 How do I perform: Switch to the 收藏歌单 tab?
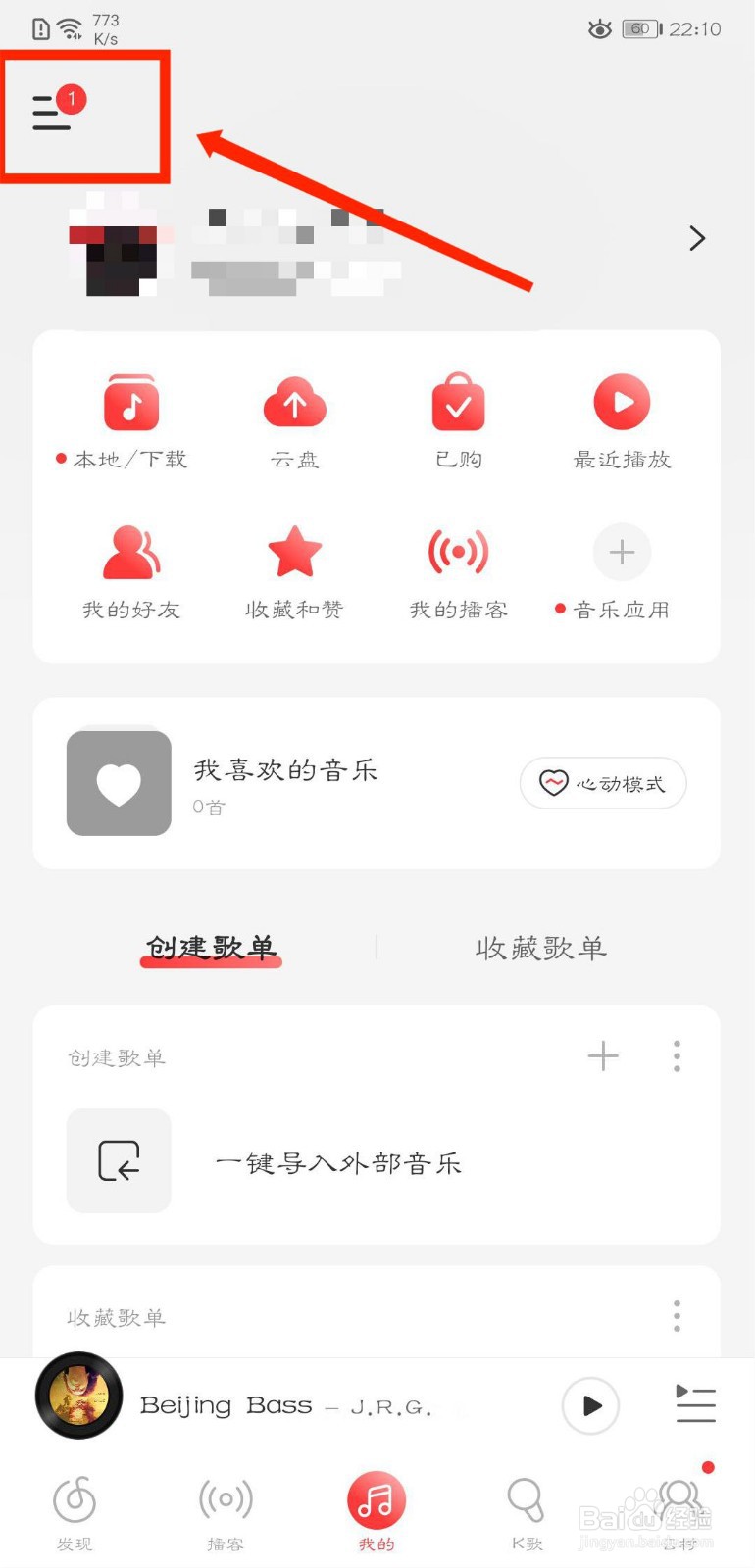540,948
